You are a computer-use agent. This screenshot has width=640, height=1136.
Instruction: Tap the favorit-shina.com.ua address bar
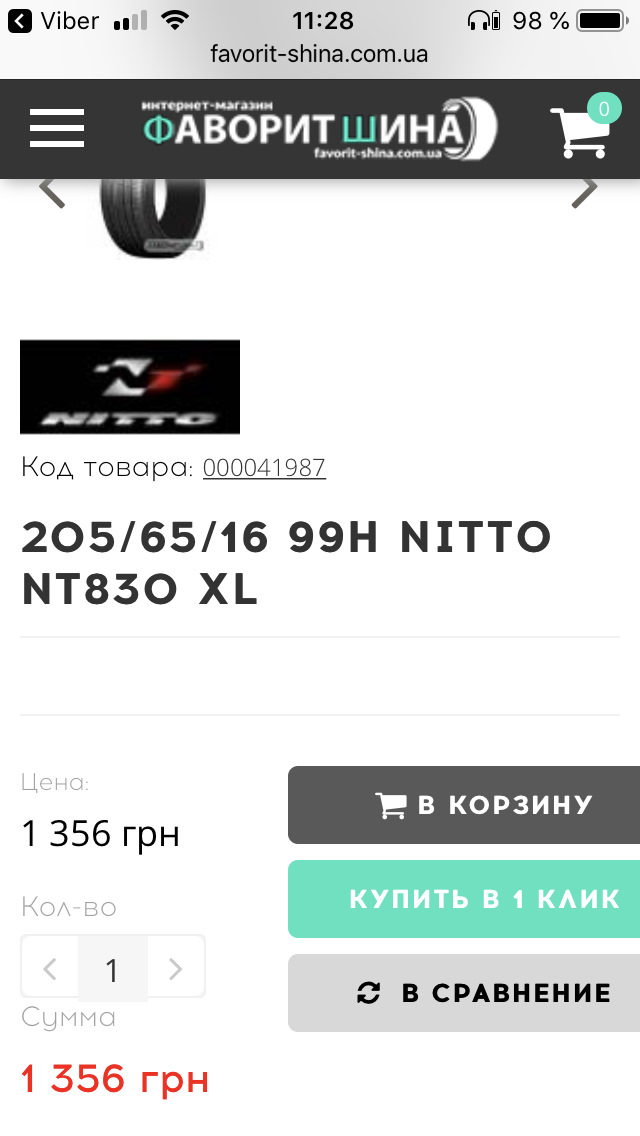pos(319,54)
